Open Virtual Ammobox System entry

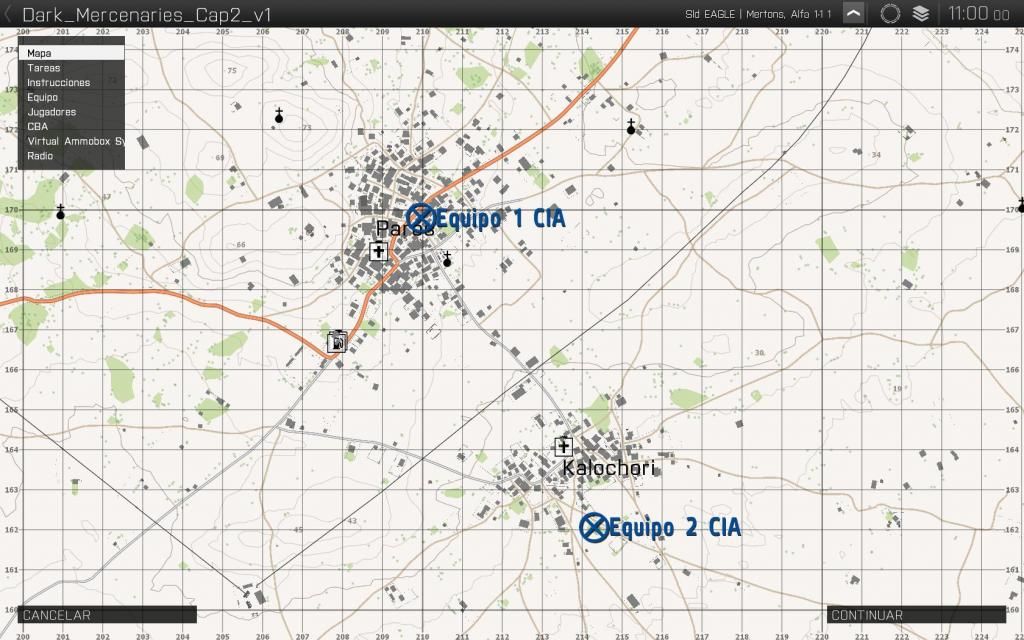(74, 142)
